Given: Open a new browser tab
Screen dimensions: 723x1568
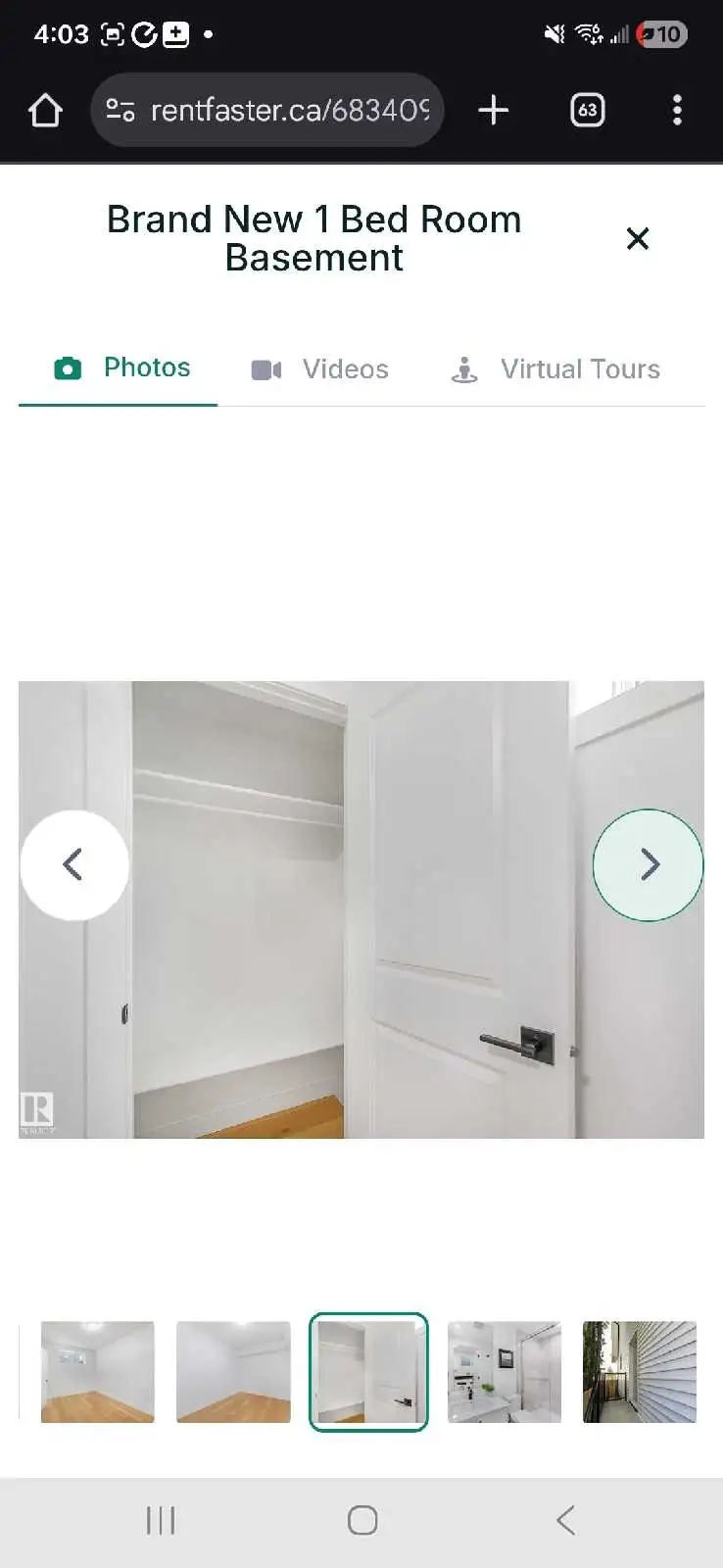Looking at the screenshot, I should (493, 110).
